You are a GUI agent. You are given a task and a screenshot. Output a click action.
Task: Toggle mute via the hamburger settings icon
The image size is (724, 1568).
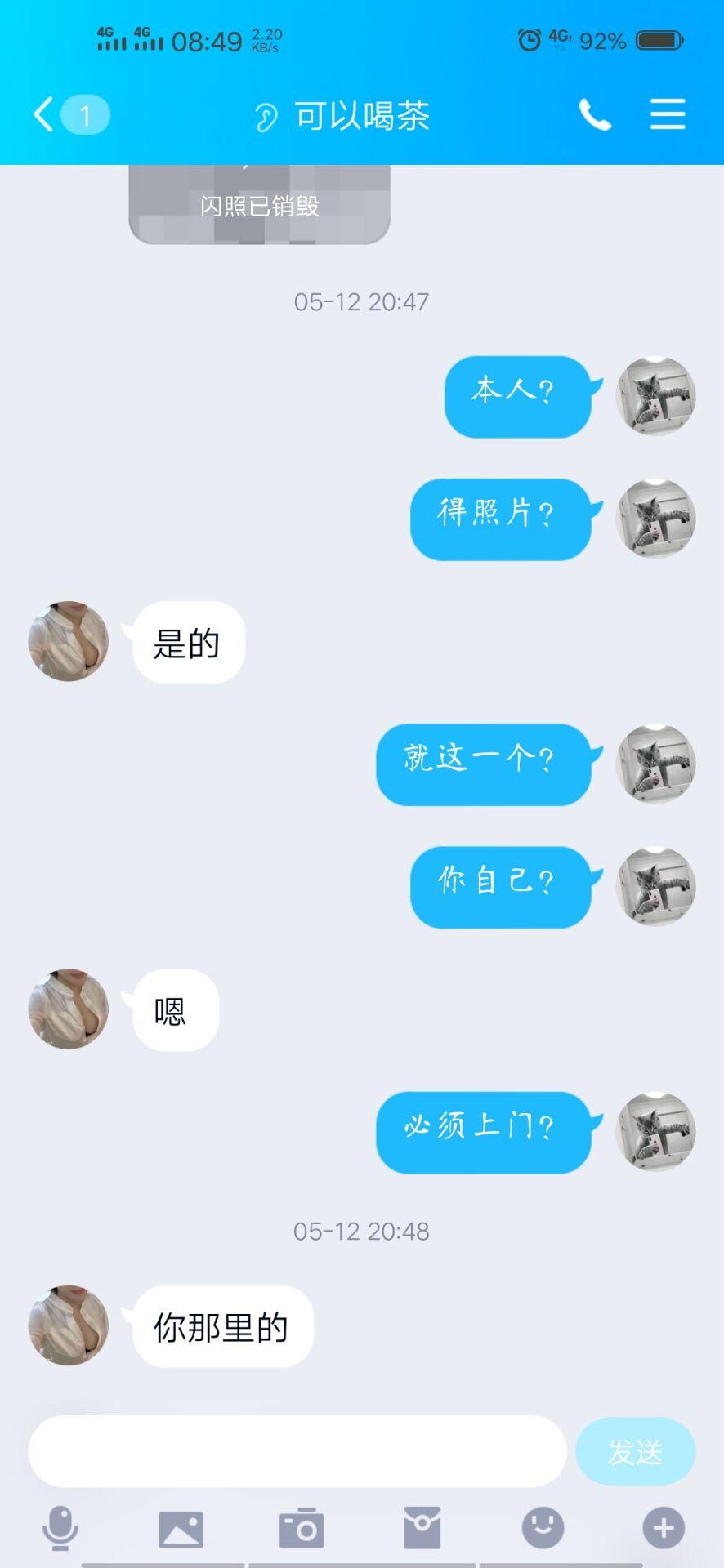point(668,115)
